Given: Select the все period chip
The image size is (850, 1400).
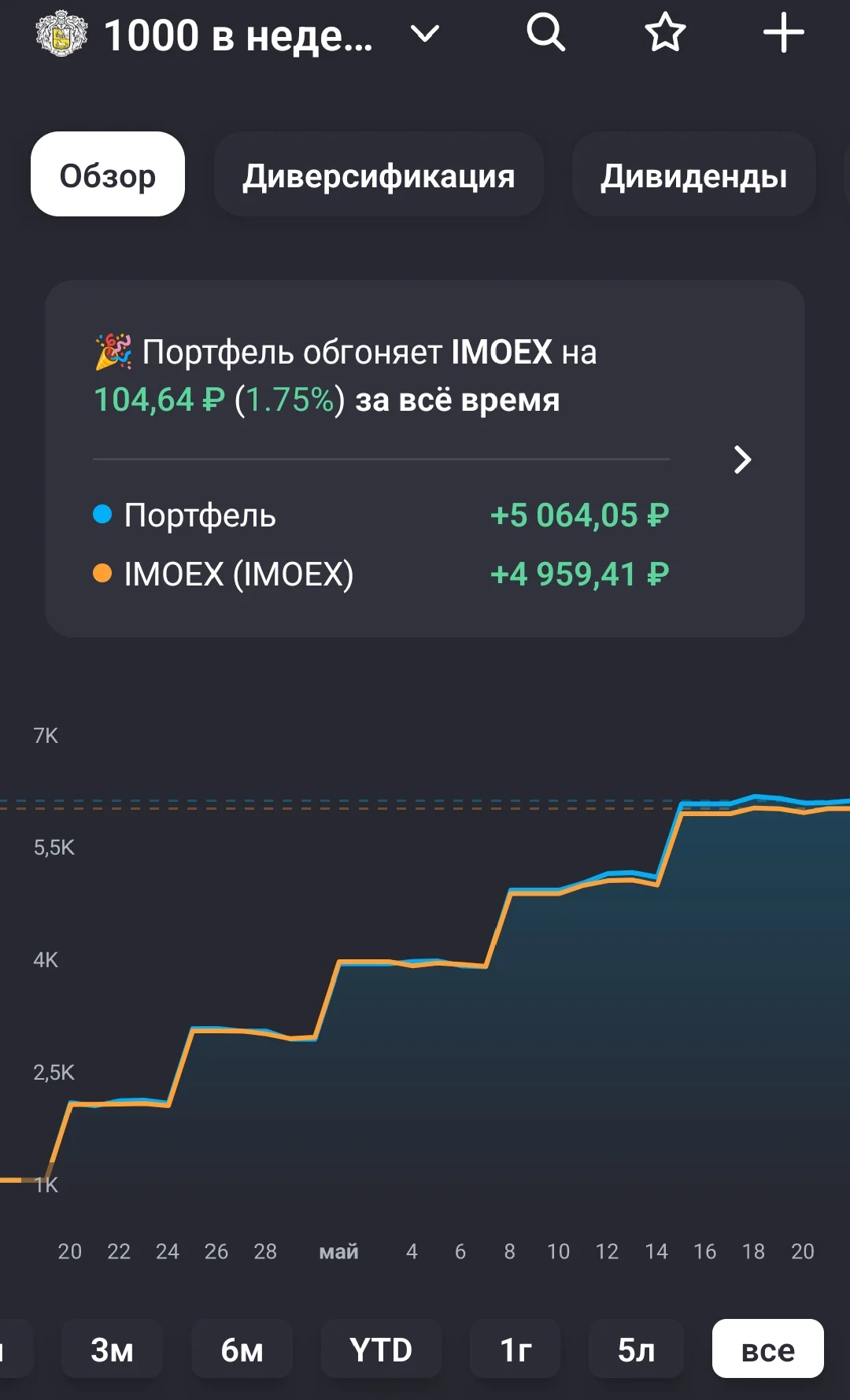Looking at the screenshot, I should pos(768,1349).
